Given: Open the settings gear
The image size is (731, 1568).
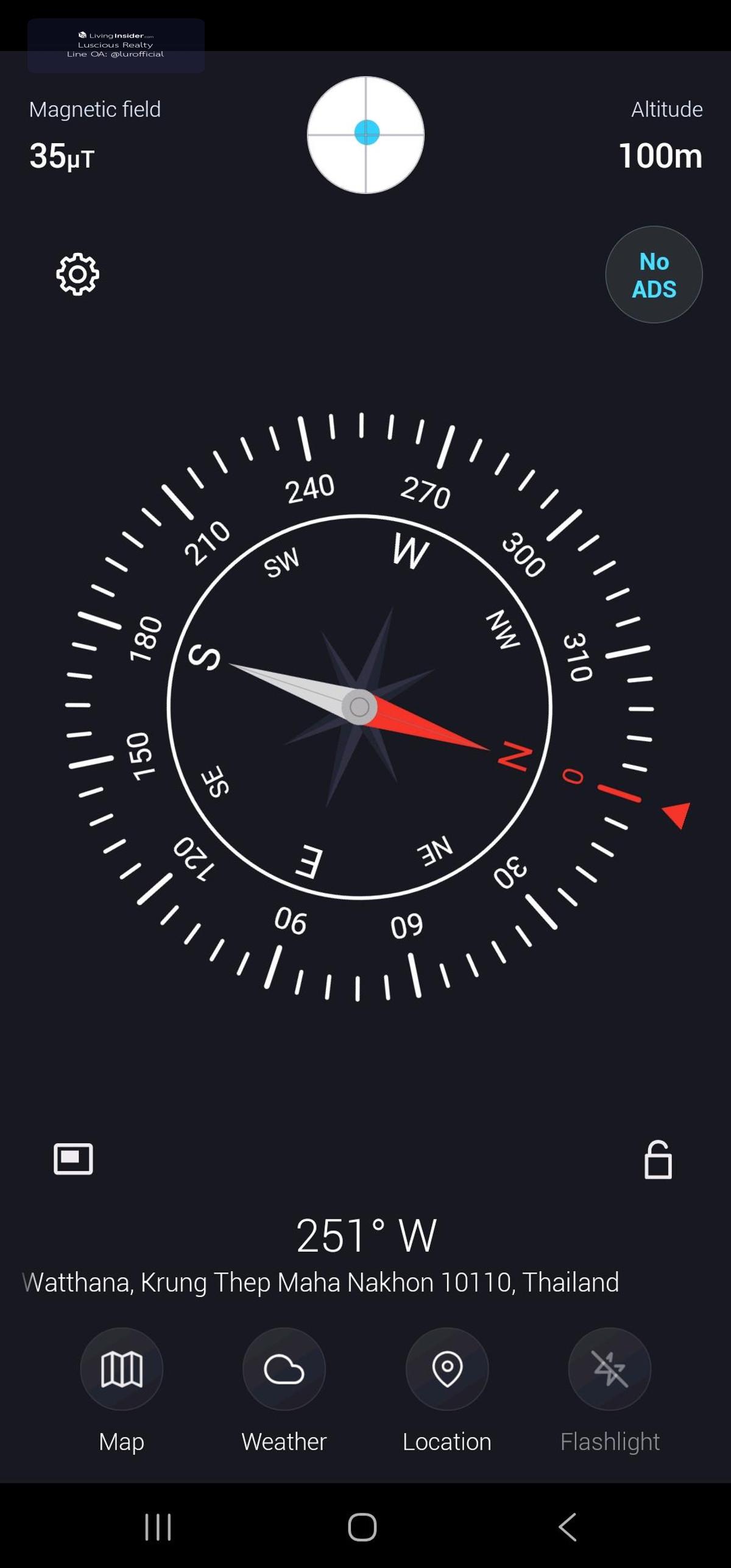Looking at the screenshot, I should coord(77,274).
